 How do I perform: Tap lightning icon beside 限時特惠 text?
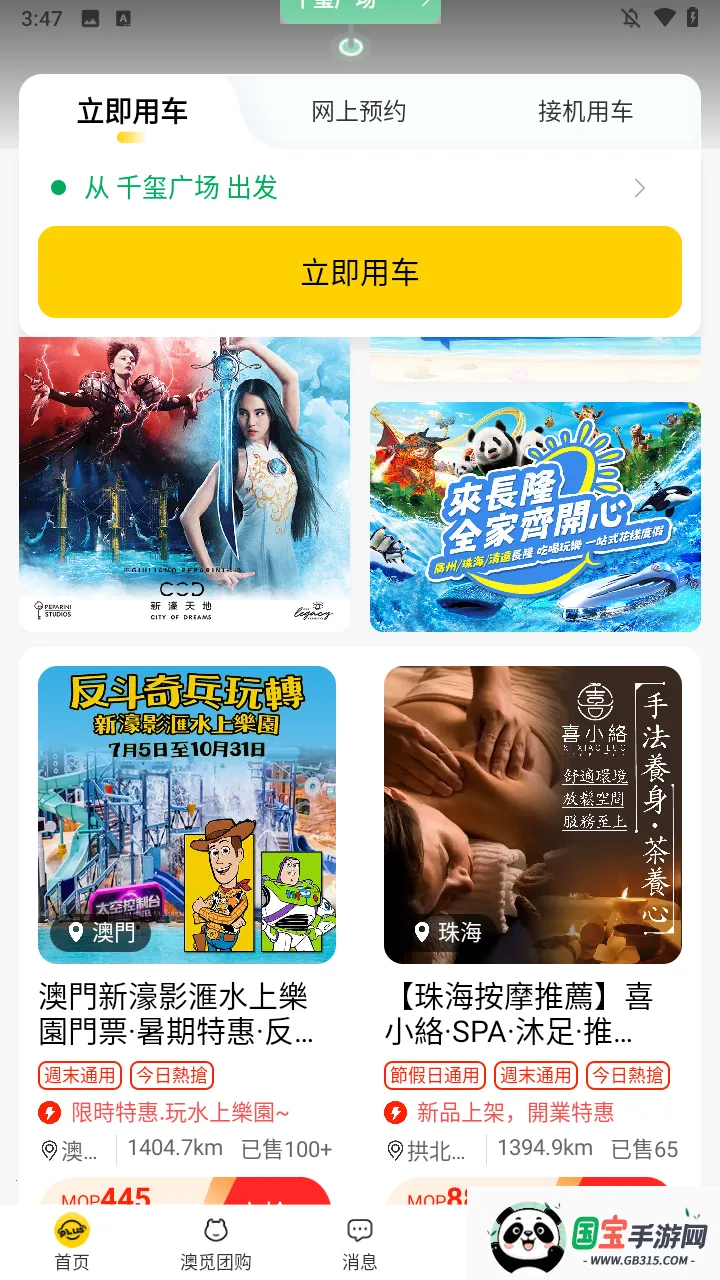click(51, 1111)
